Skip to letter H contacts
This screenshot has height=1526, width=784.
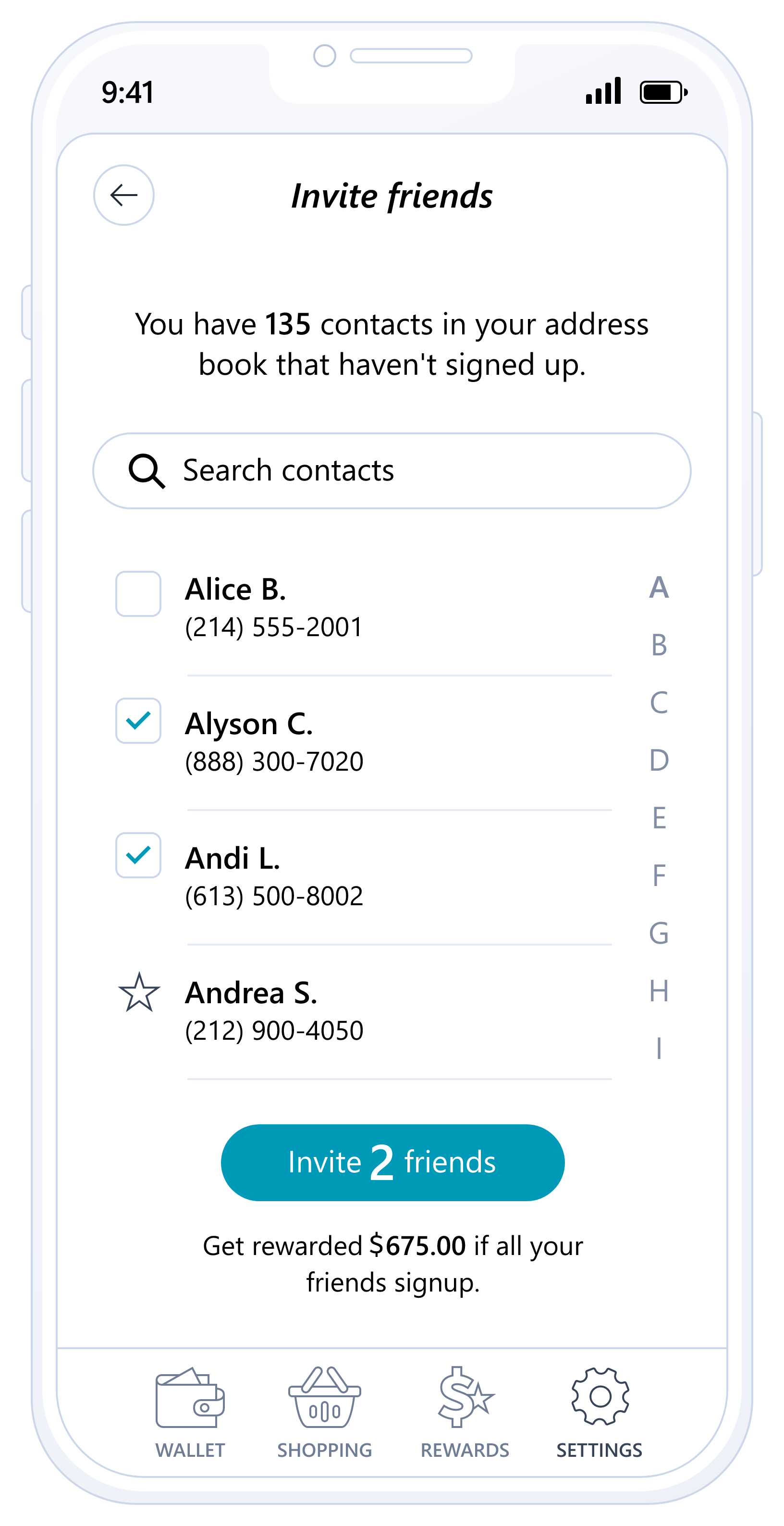coord(659,990)
